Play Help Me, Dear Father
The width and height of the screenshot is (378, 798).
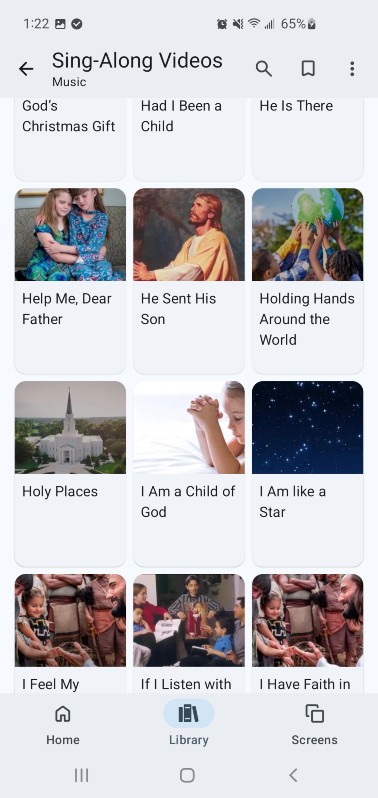tap(70, 281)
